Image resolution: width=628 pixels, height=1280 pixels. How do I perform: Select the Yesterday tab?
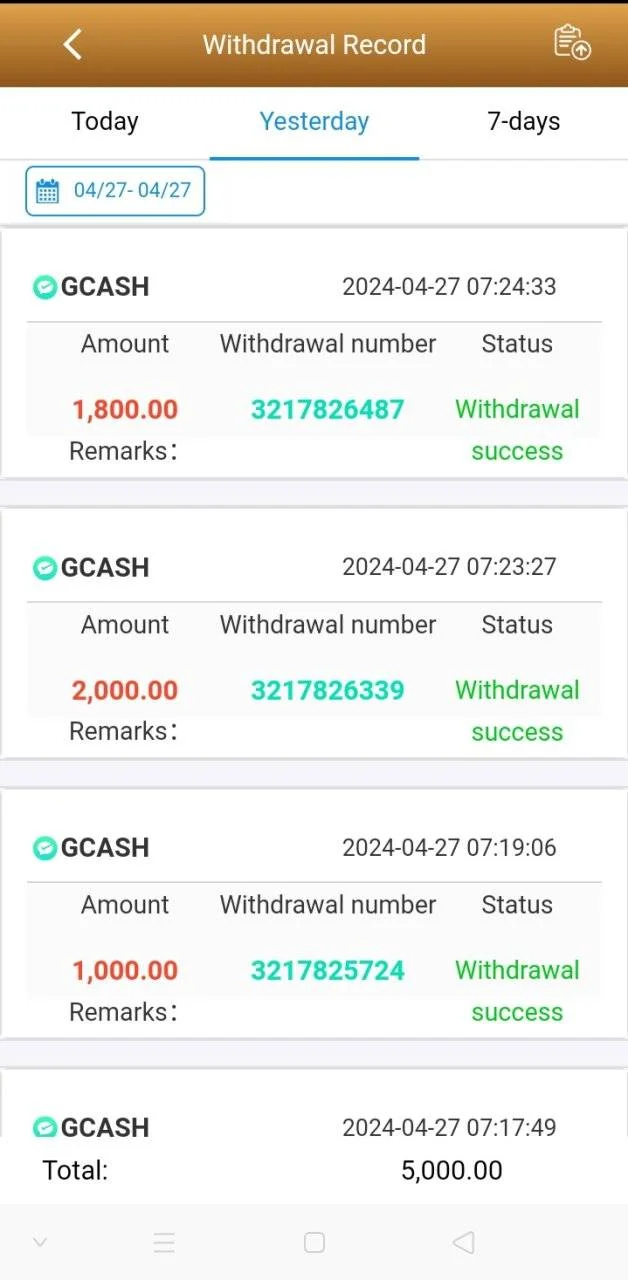314,122
